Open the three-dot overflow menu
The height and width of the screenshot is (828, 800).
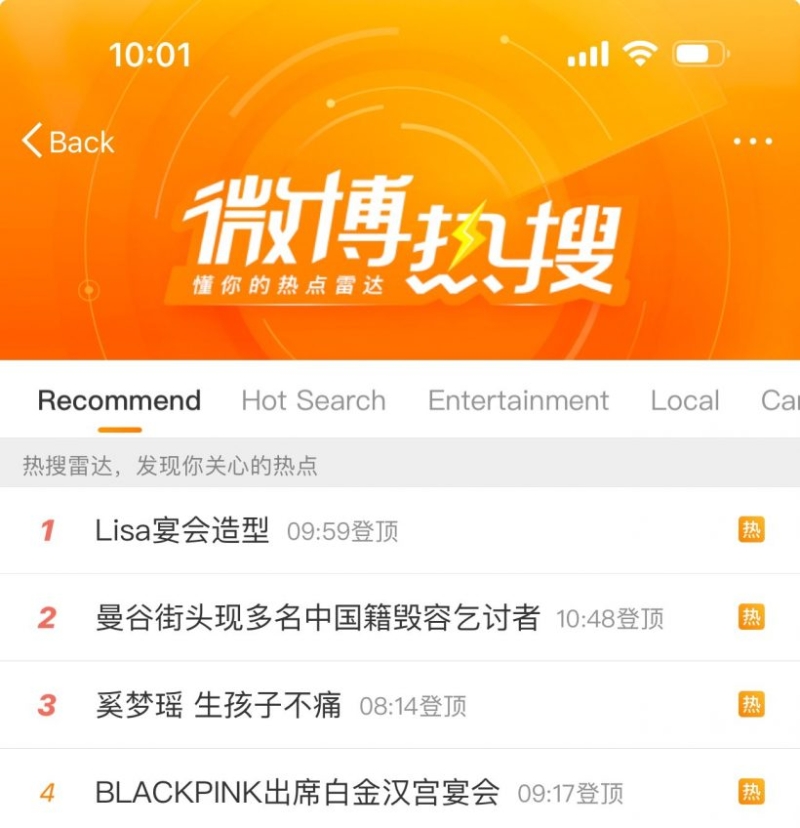[x=752, y=142]
